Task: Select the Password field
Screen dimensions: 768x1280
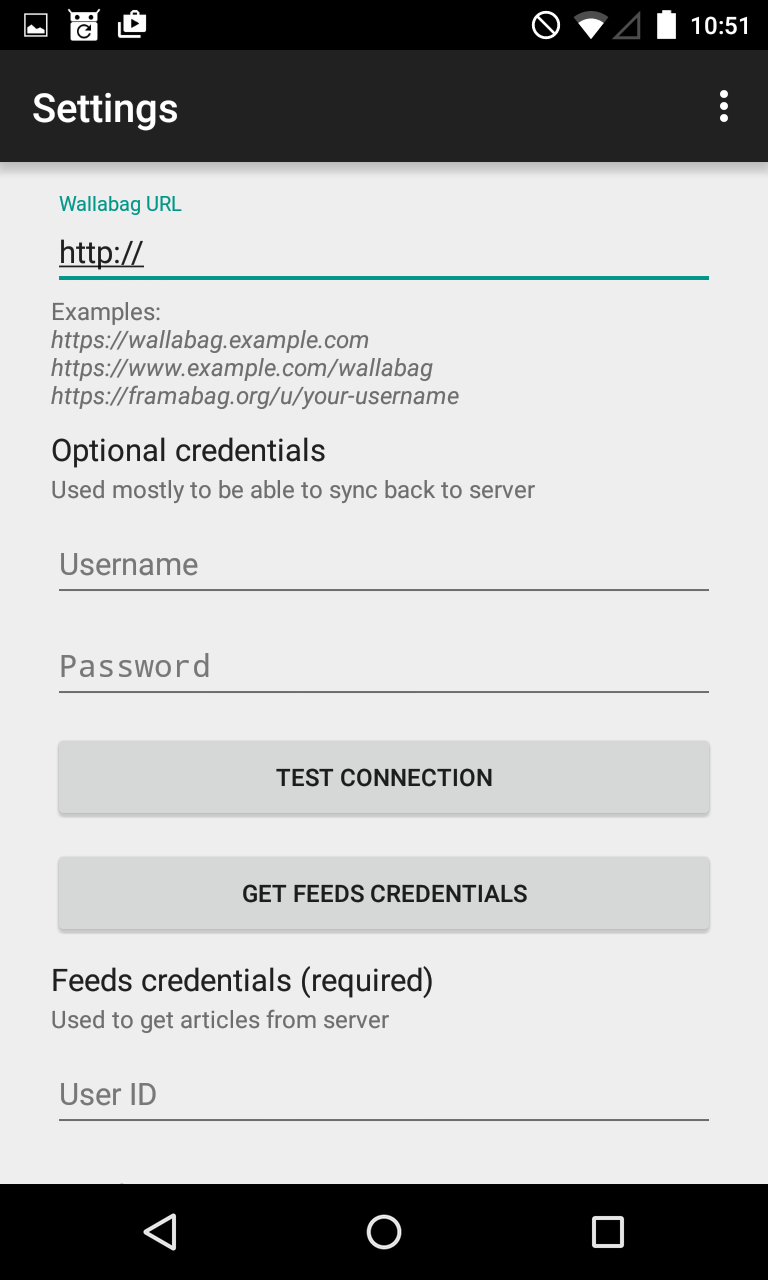Action: 384,667
